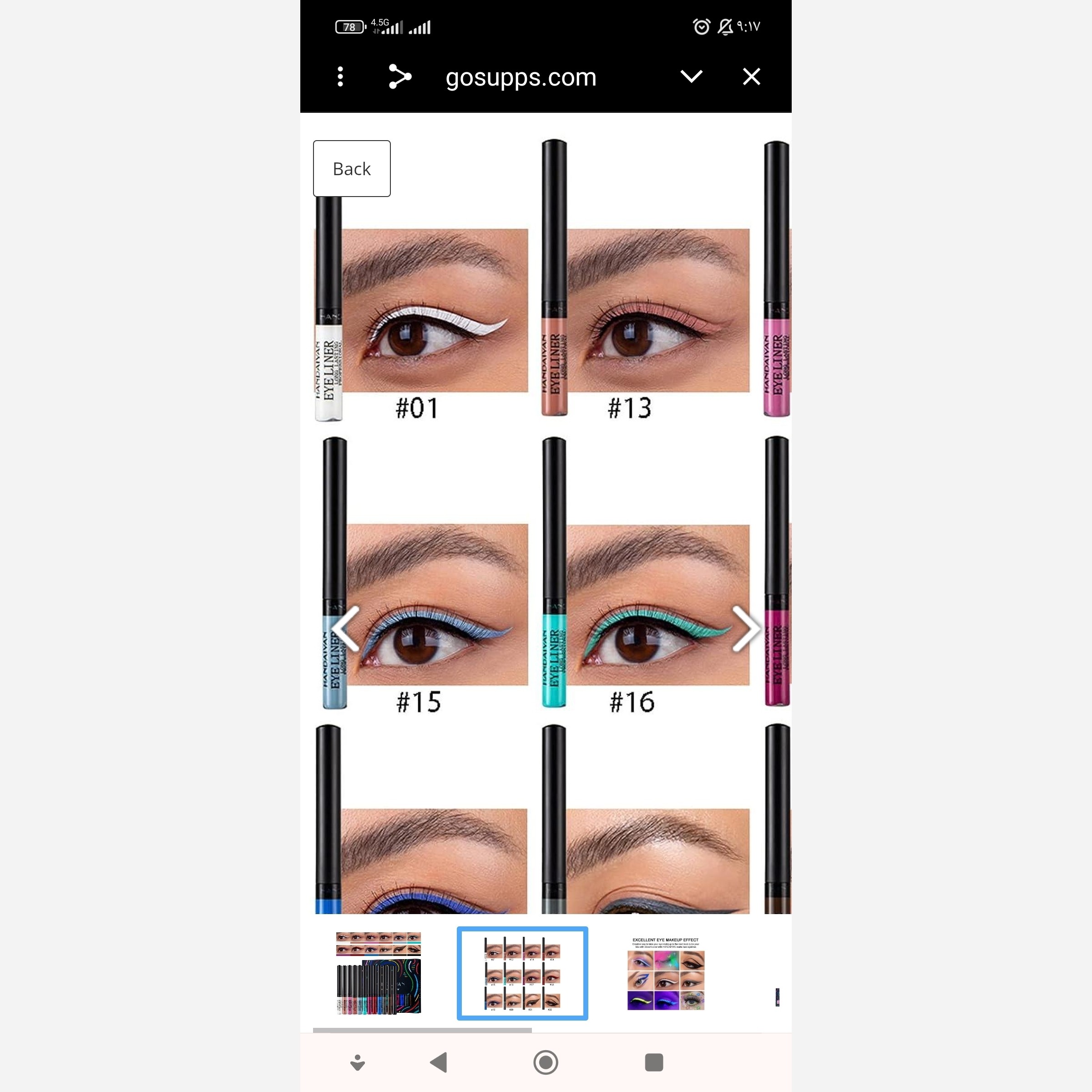Tap the Back button

click(352, 168)
